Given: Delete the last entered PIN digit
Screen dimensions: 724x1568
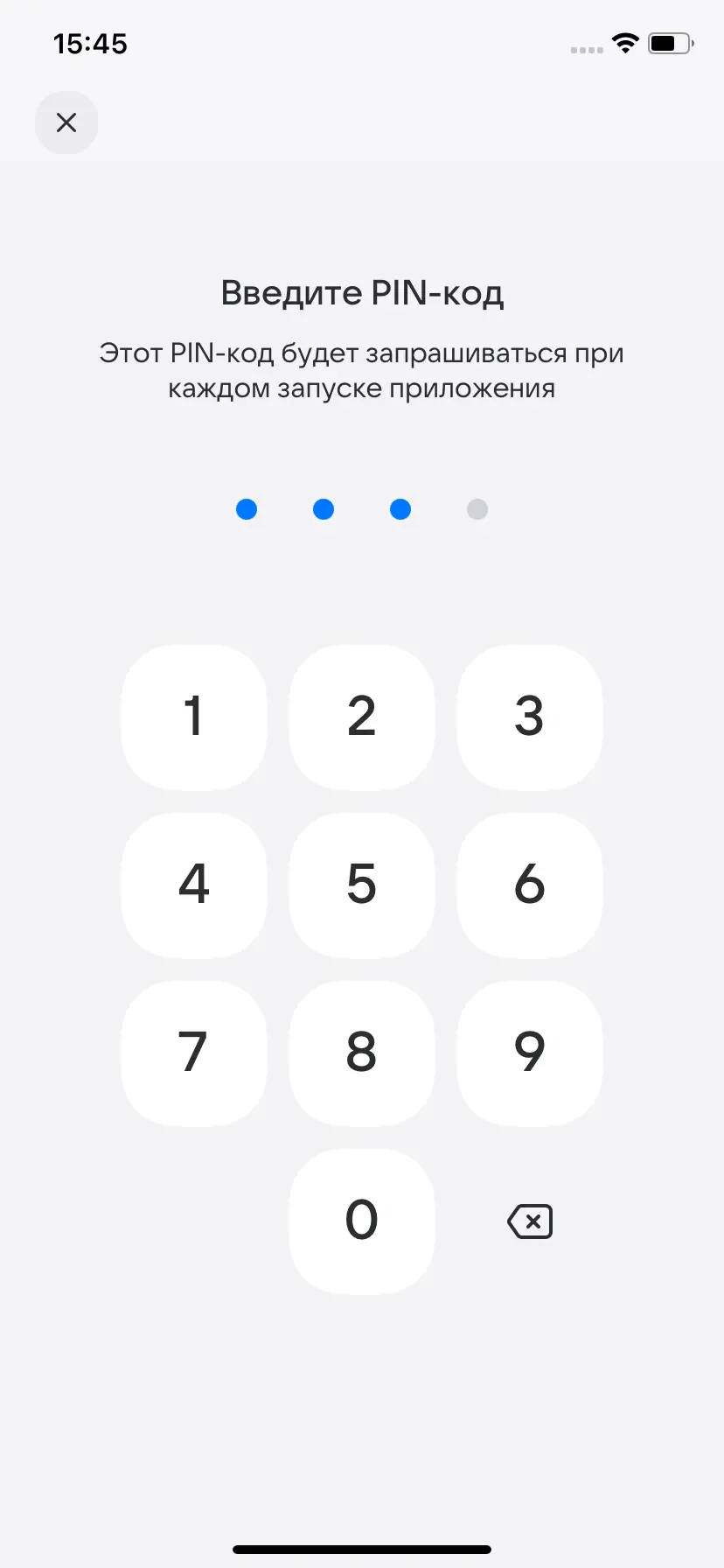Looking at the screenshot, I should 530,1221.
